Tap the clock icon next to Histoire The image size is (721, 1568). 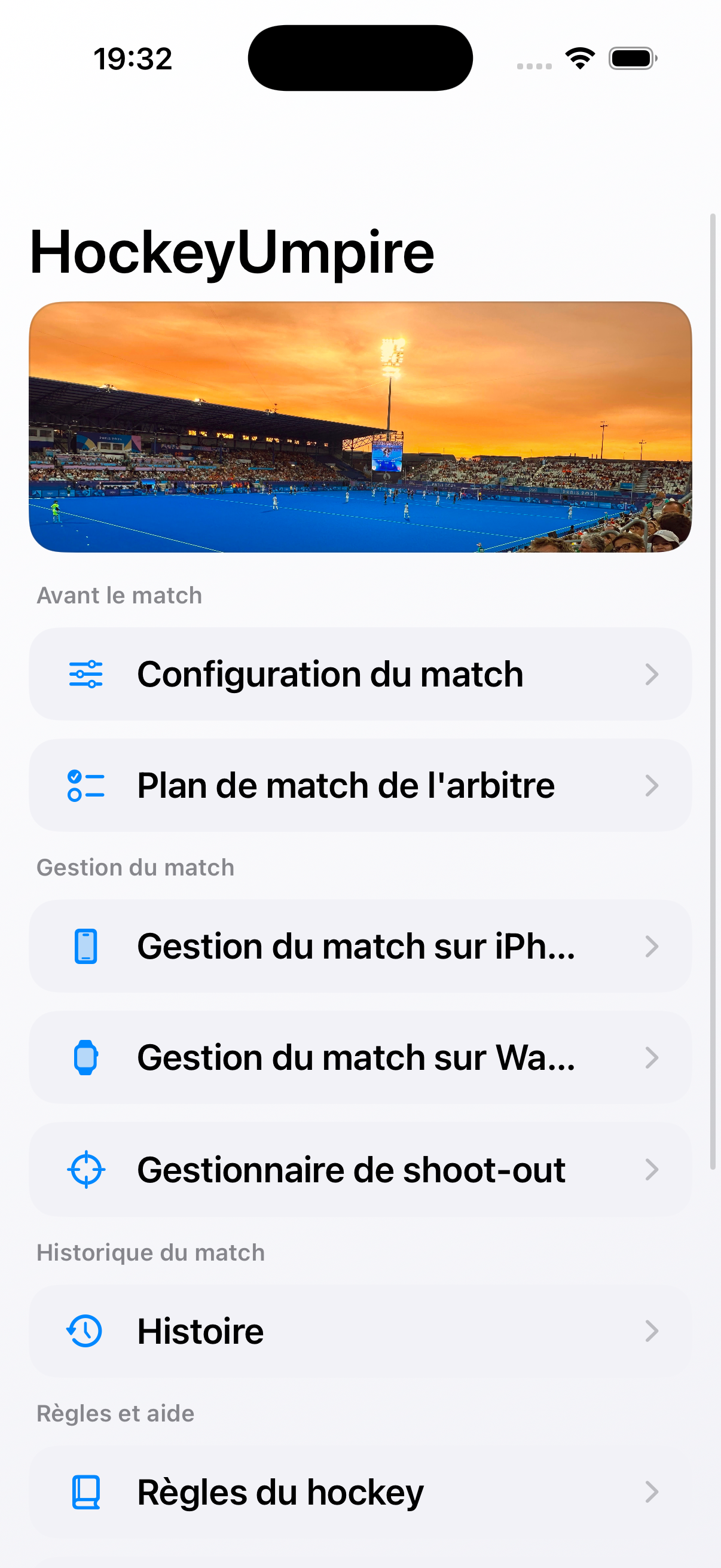pyautogui.click(x=85, y=1331)
